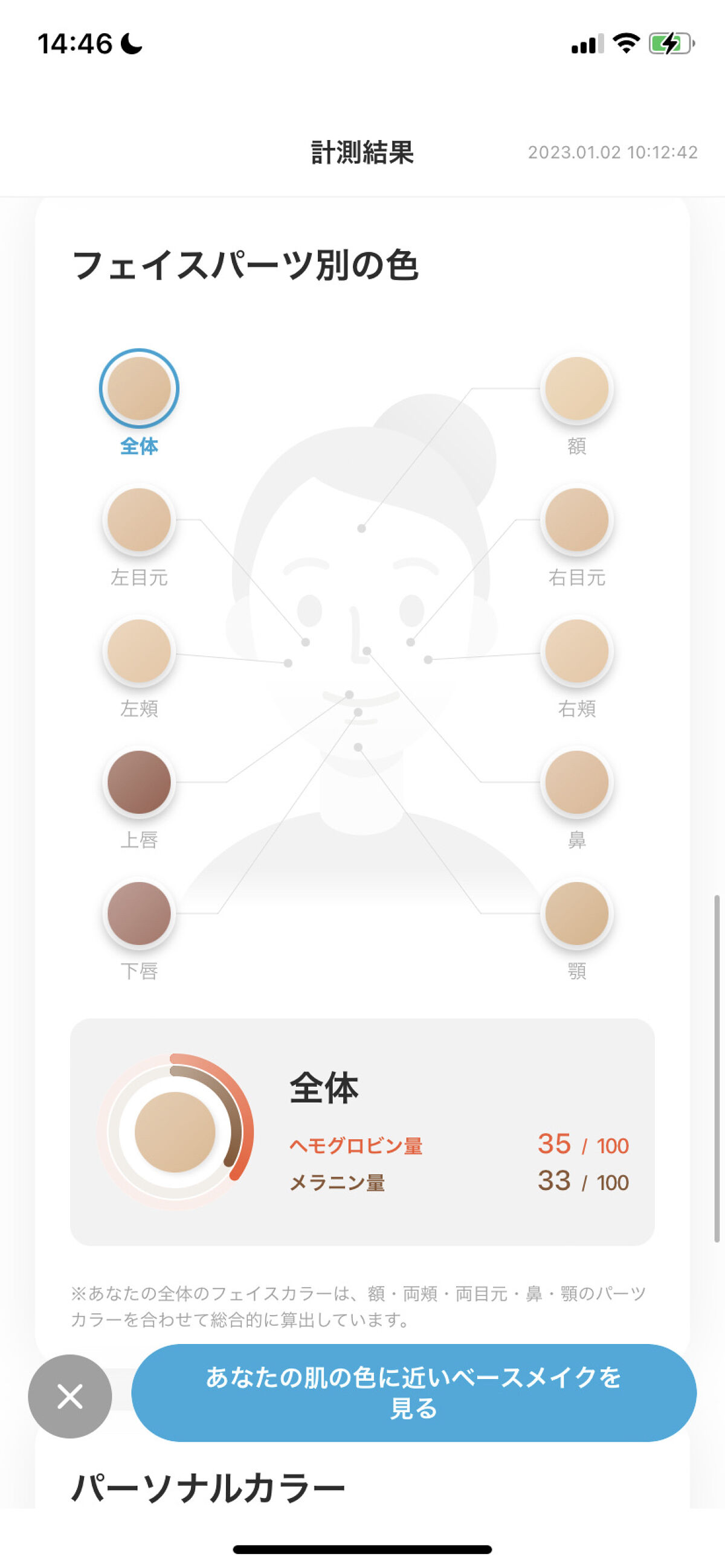725x1568 pixels.
Task: Close the results with the X button
Action: point(70,1397)
